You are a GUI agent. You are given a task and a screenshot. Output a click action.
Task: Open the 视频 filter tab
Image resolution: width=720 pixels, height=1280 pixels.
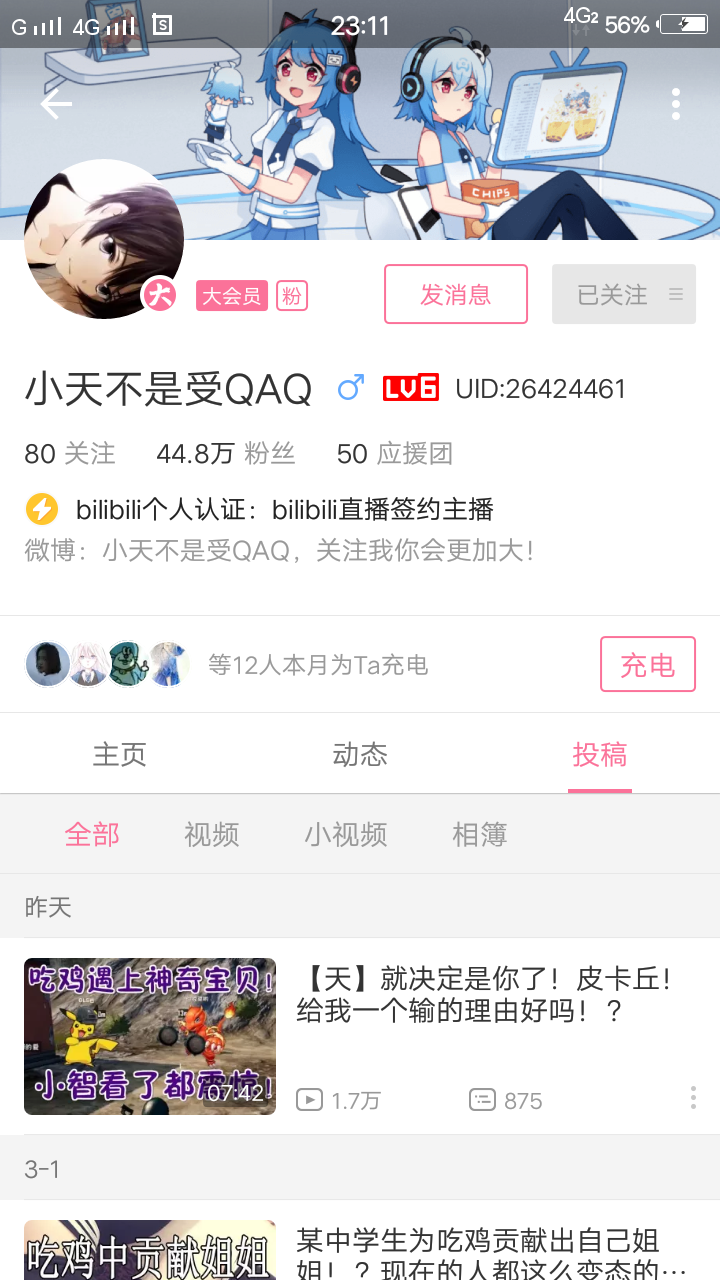210,835
